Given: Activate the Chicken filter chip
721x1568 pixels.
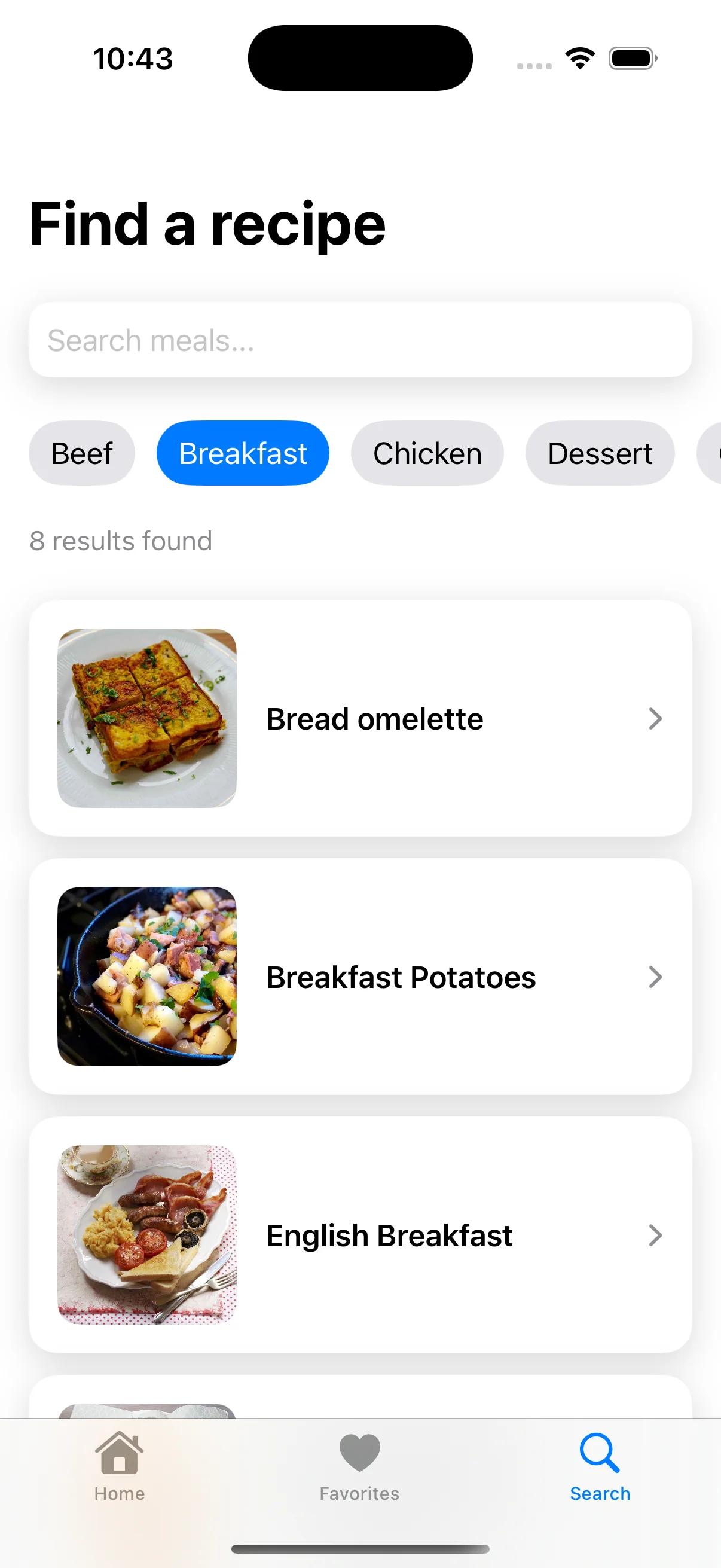Looking at the screenshot, I should pyautogui.click(x=426, y=453).
